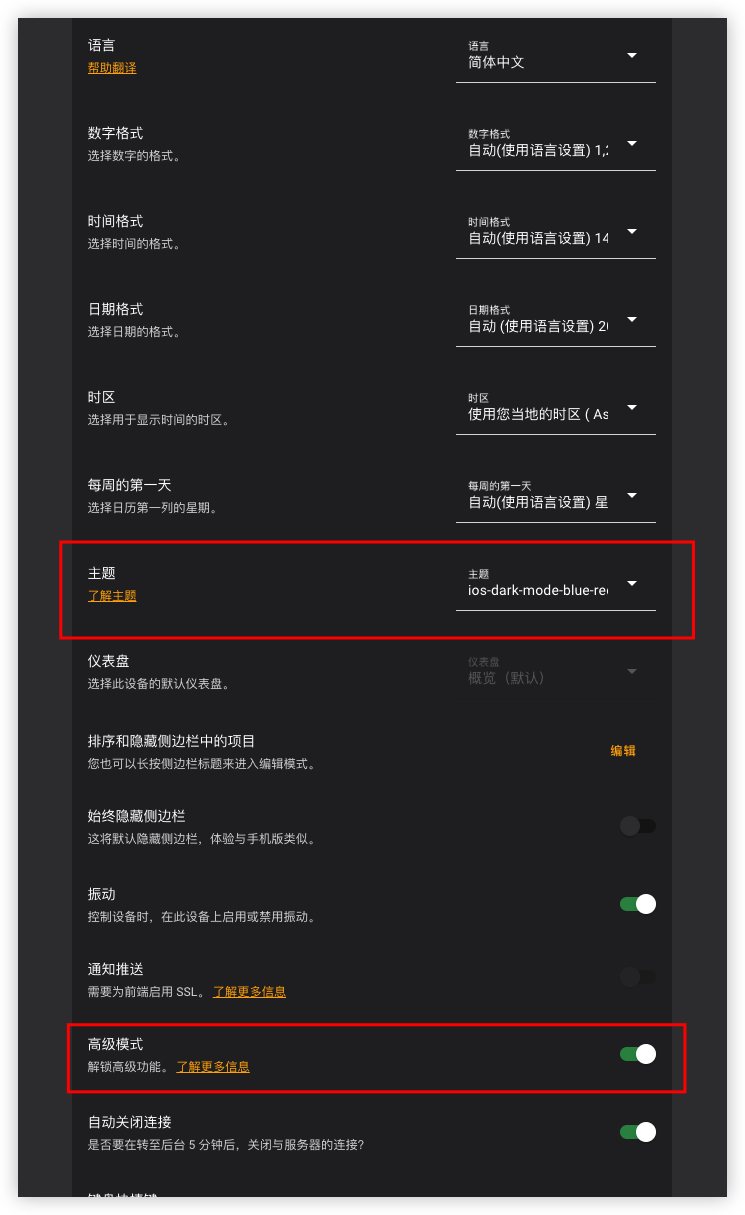Viewport: 745px width, 1215px height.
Task: Expand the 数字格式 dropdown
Action: click(x=555, y=144)
